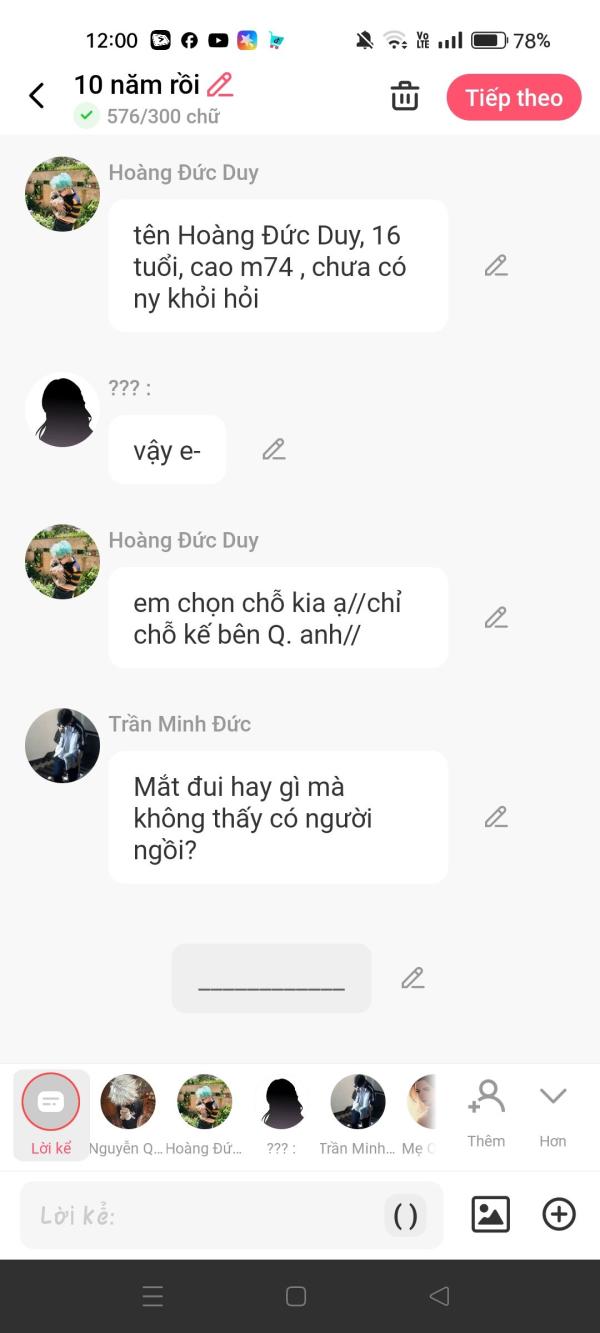Screen dimensions: 600x1333
Task: Insert parentheses with the ( ) button
Action: [406, 1216]
